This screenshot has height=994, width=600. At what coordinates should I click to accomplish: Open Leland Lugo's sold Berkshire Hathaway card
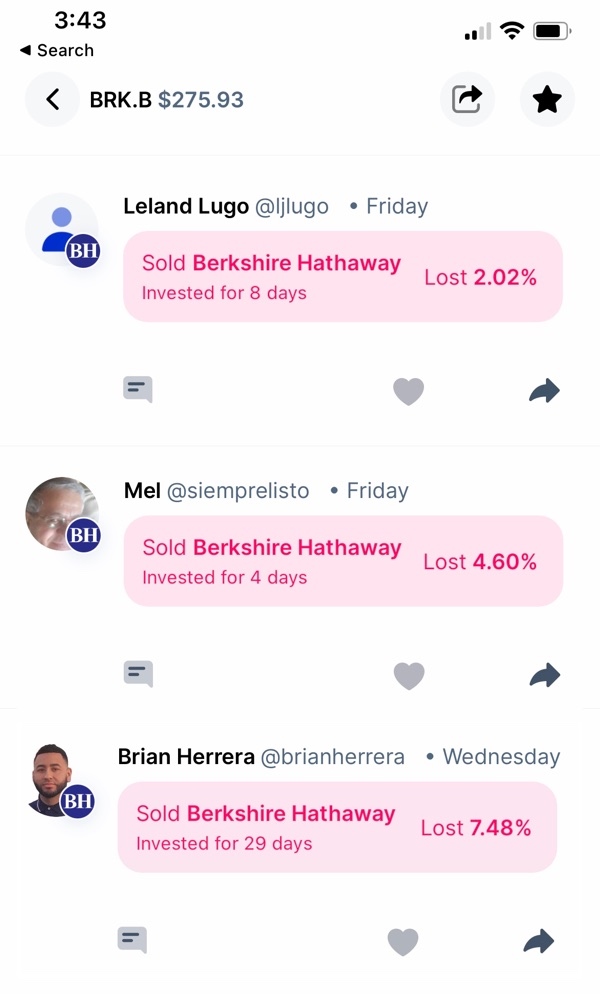point(342,276)
